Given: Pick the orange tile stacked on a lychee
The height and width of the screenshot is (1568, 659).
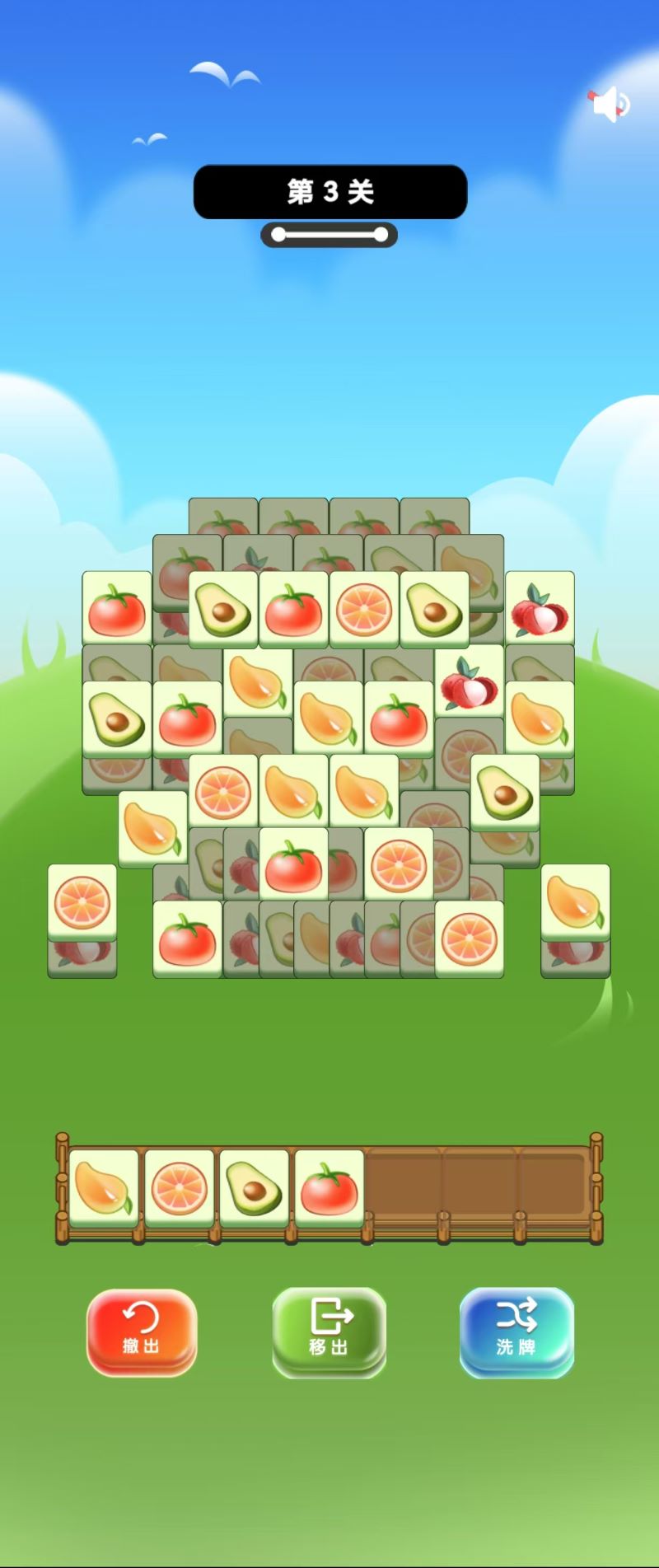Looking at the screenshot, I should (x=82, y=901).
